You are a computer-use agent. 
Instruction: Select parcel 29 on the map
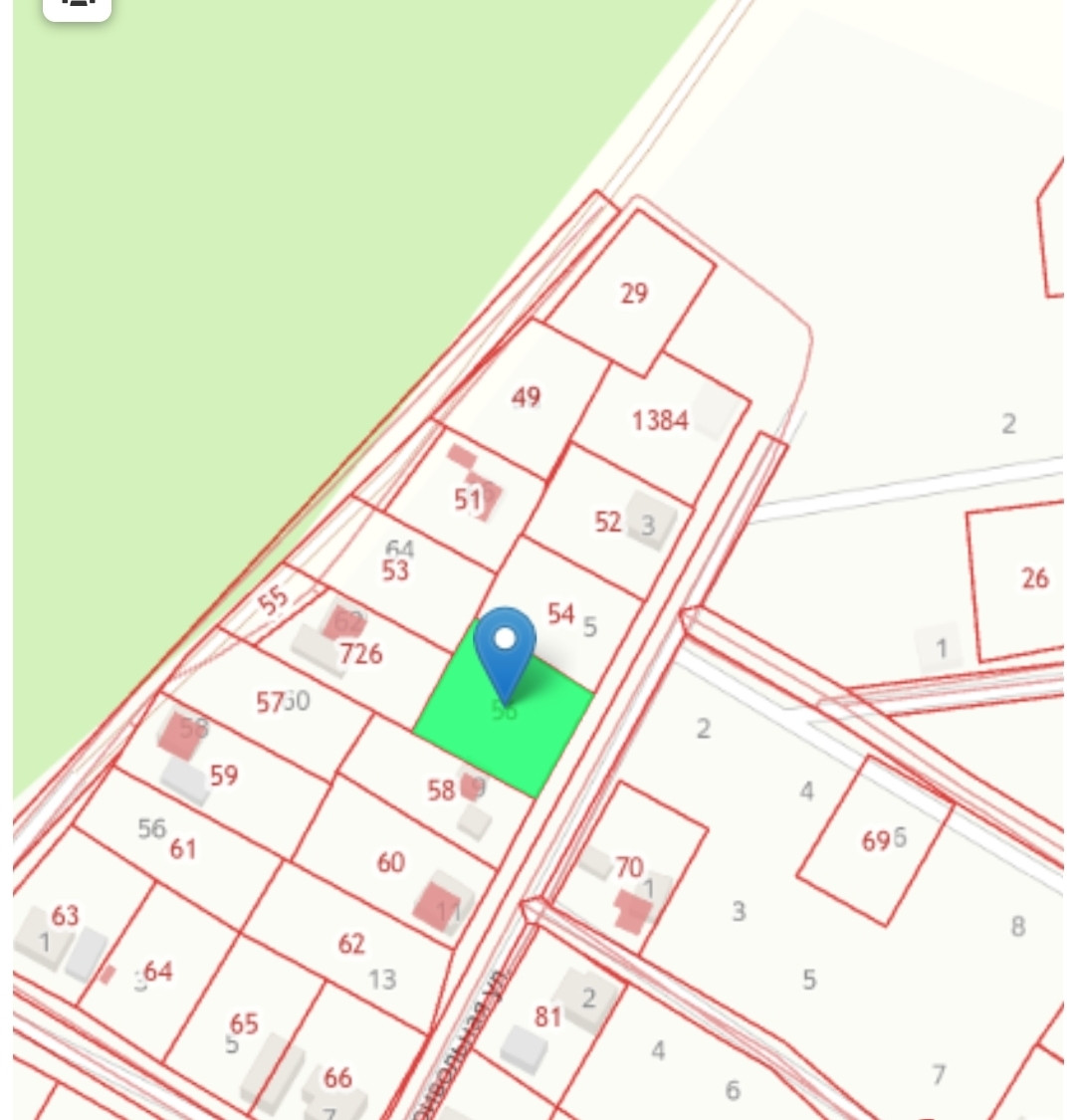pos(633,293)
